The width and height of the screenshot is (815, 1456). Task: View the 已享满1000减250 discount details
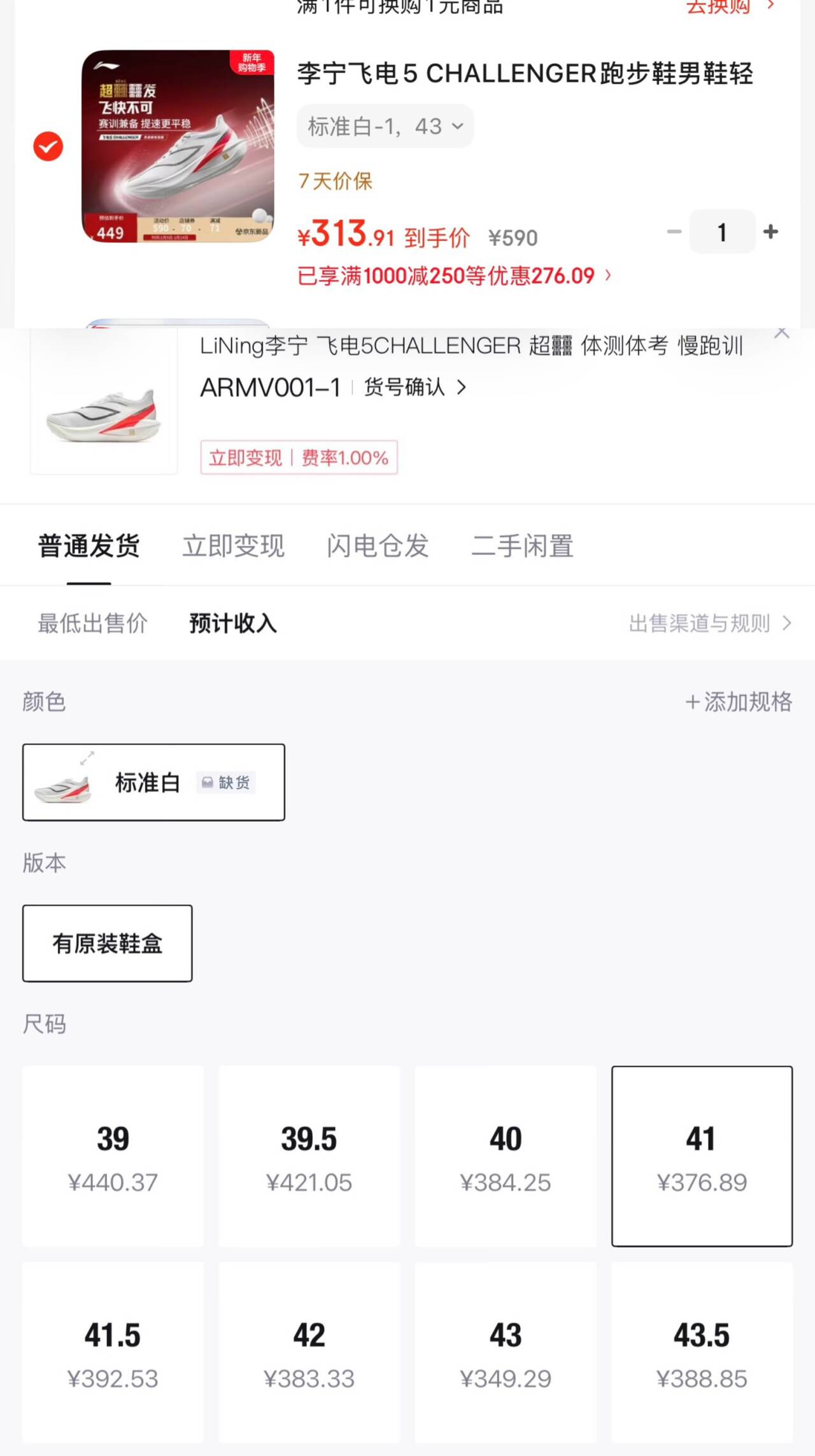[x=453, y=276]
